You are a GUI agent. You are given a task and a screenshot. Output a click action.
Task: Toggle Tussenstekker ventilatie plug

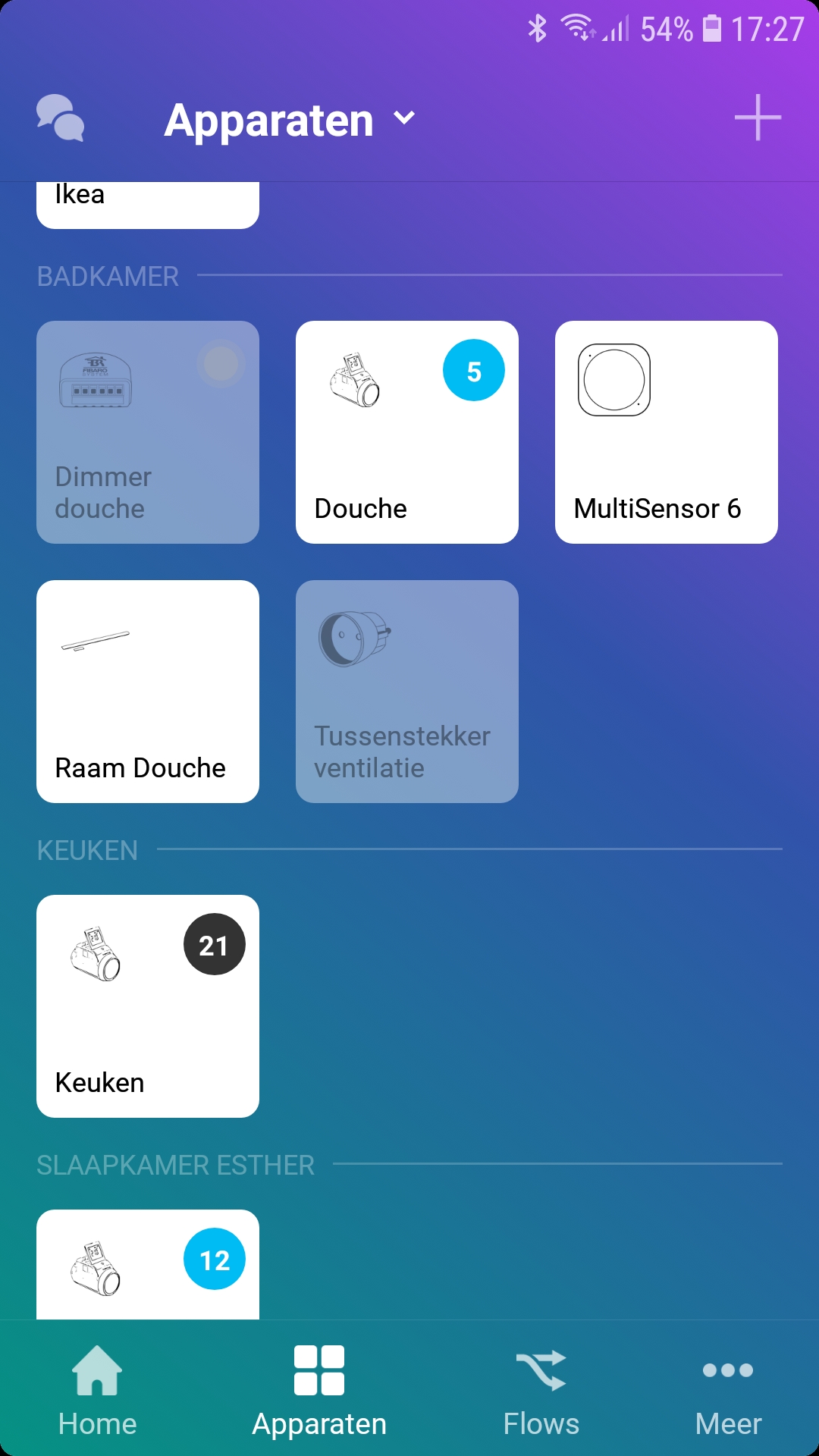point(407,692)
